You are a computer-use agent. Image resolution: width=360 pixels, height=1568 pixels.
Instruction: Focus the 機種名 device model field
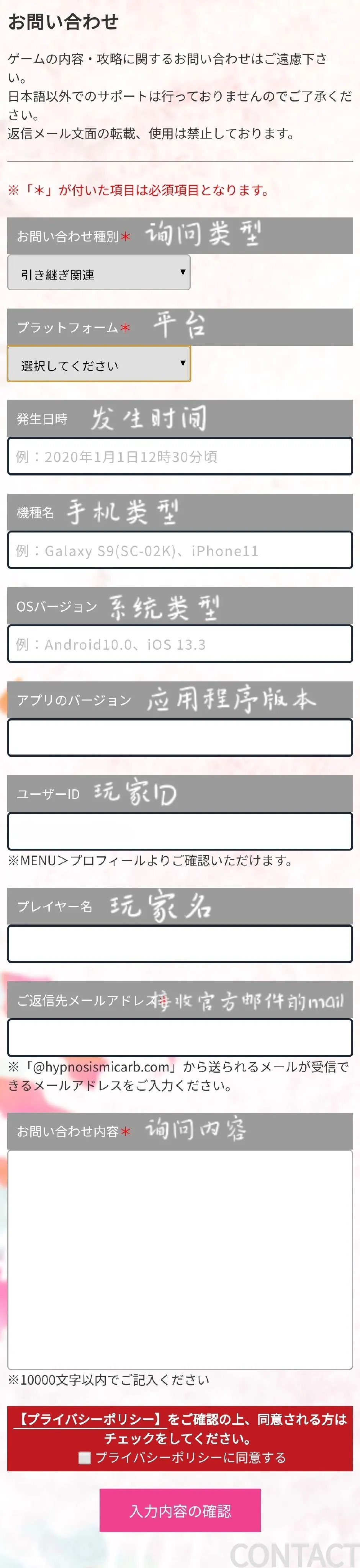tap(180, 550)
